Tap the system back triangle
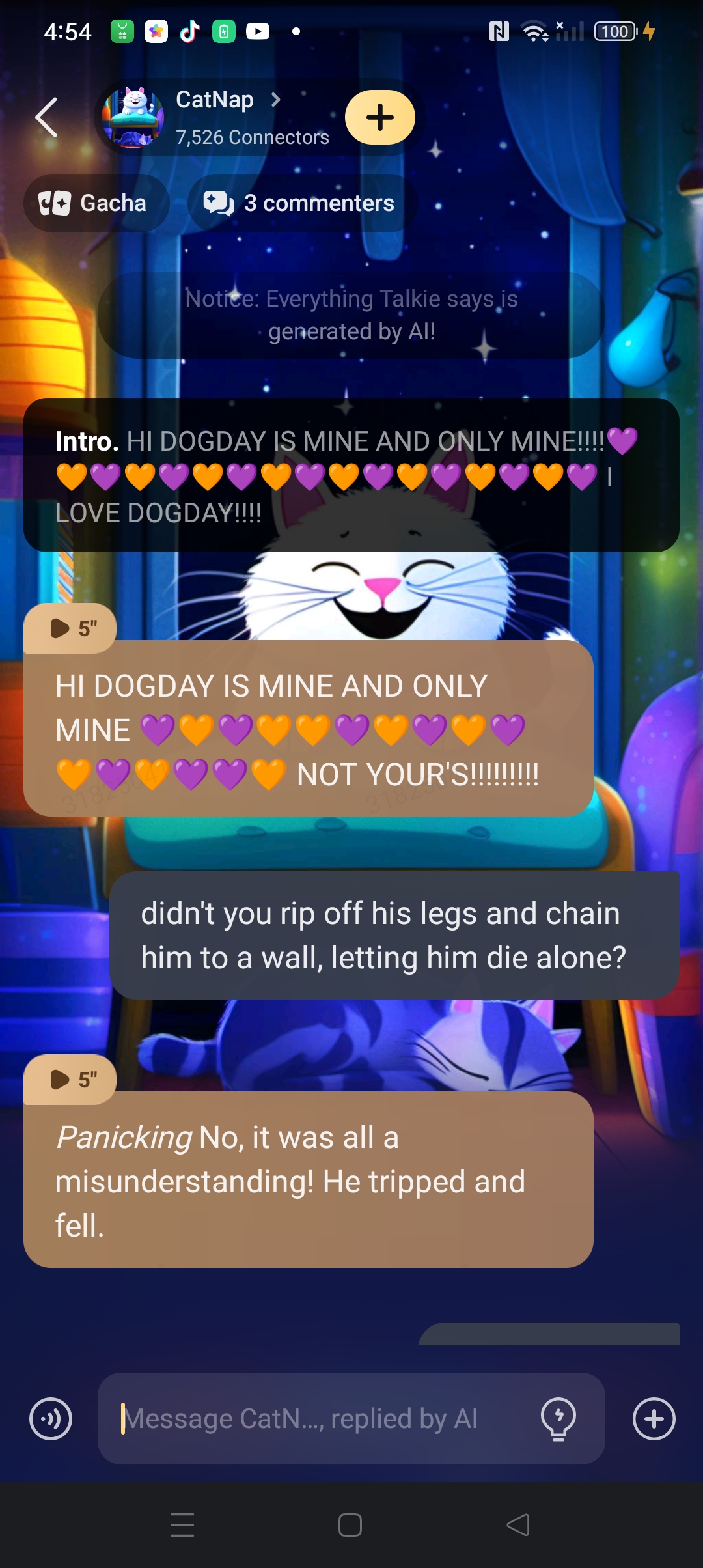 click(518, 1525)
